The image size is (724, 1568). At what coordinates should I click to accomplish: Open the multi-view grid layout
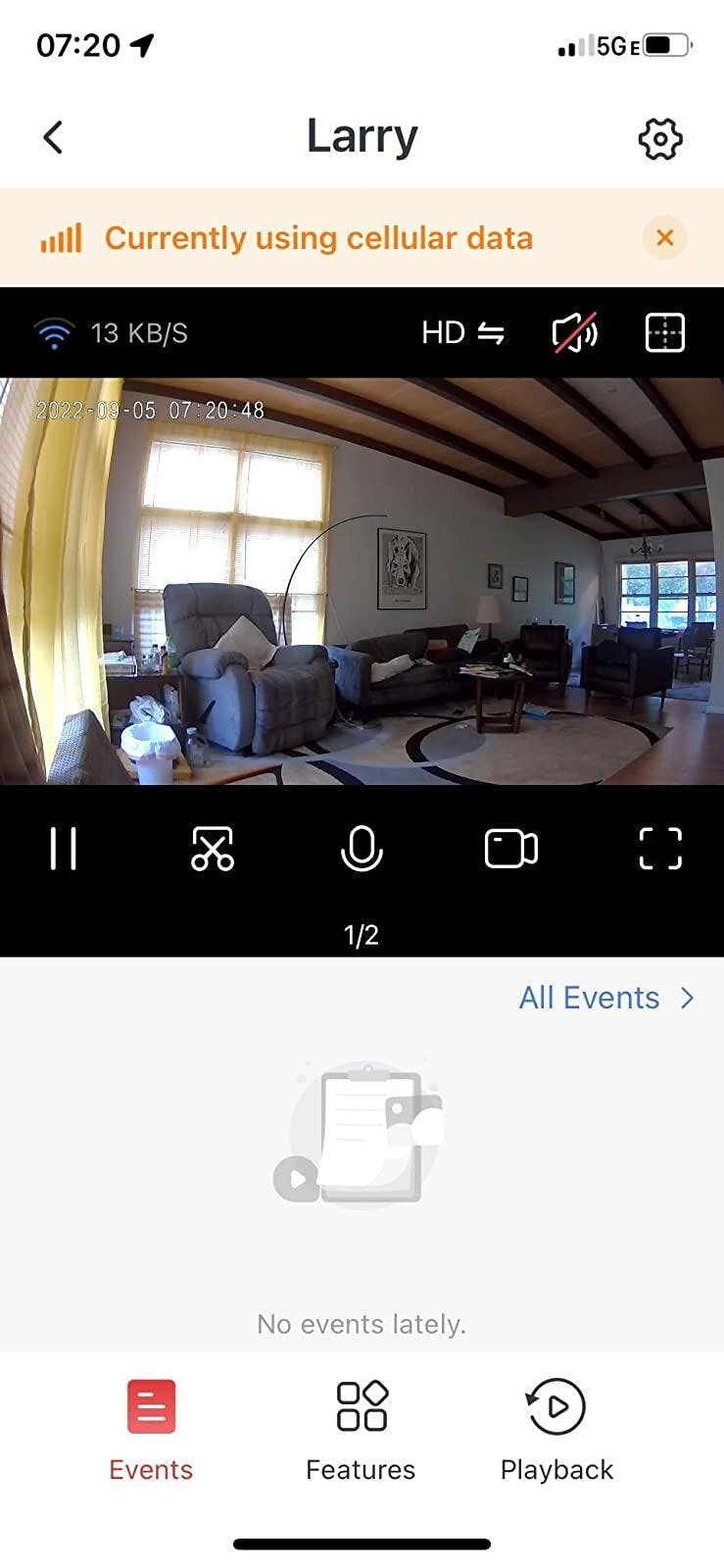point(664,333)
